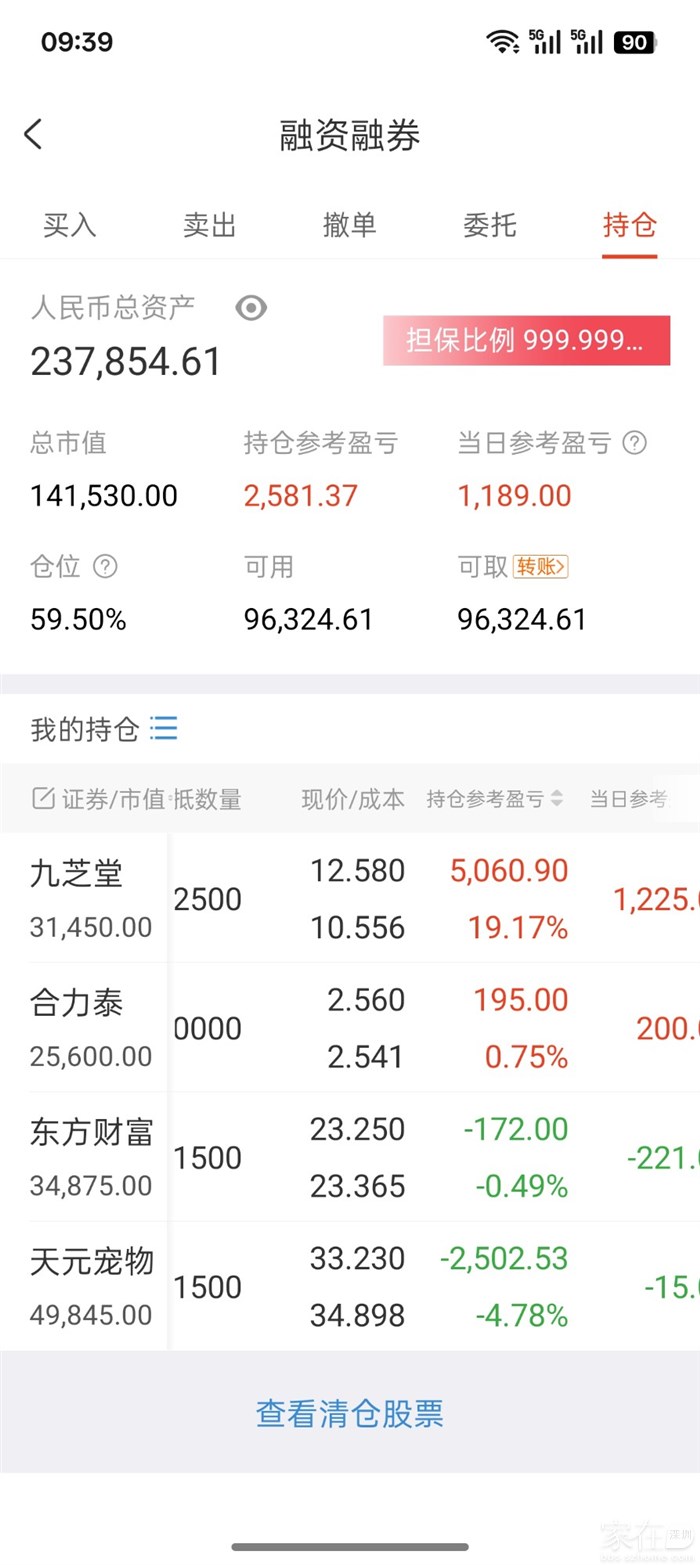The image size is (700, 1565).
Task: Select the 委托 tab
Action: (490, 225)
